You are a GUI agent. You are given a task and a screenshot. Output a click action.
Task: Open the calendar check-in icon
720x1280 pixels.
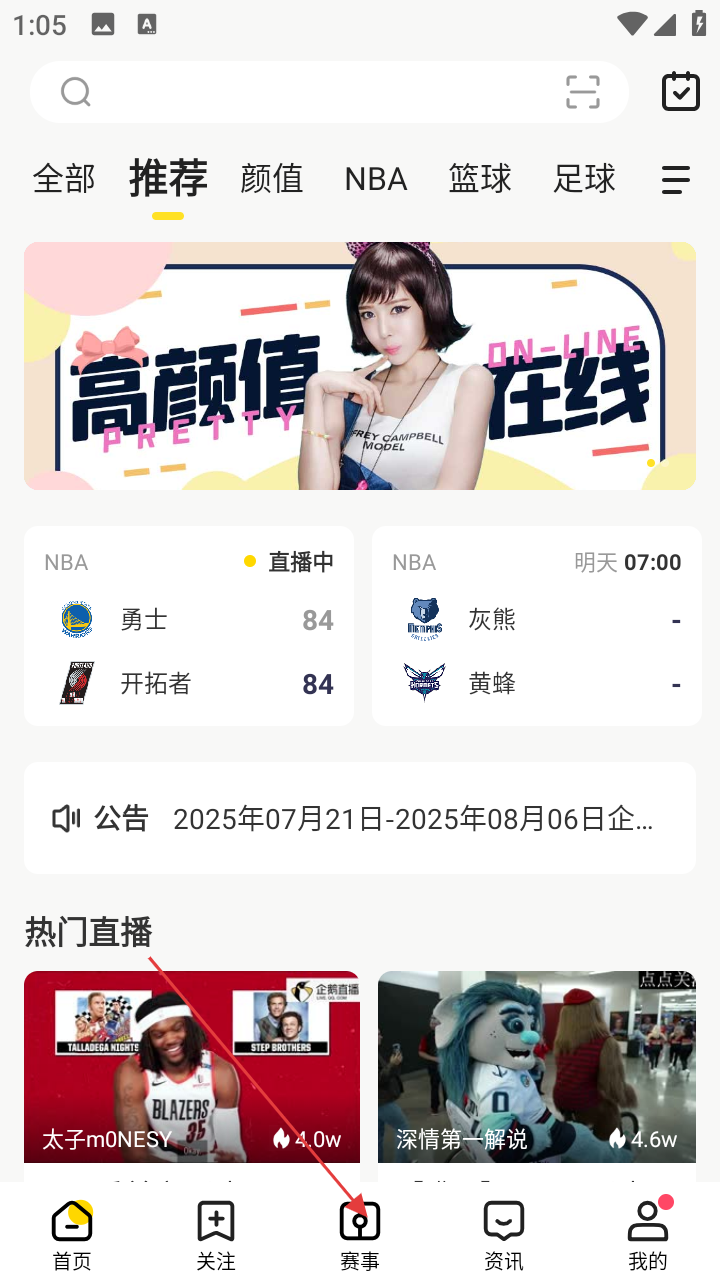681,92
